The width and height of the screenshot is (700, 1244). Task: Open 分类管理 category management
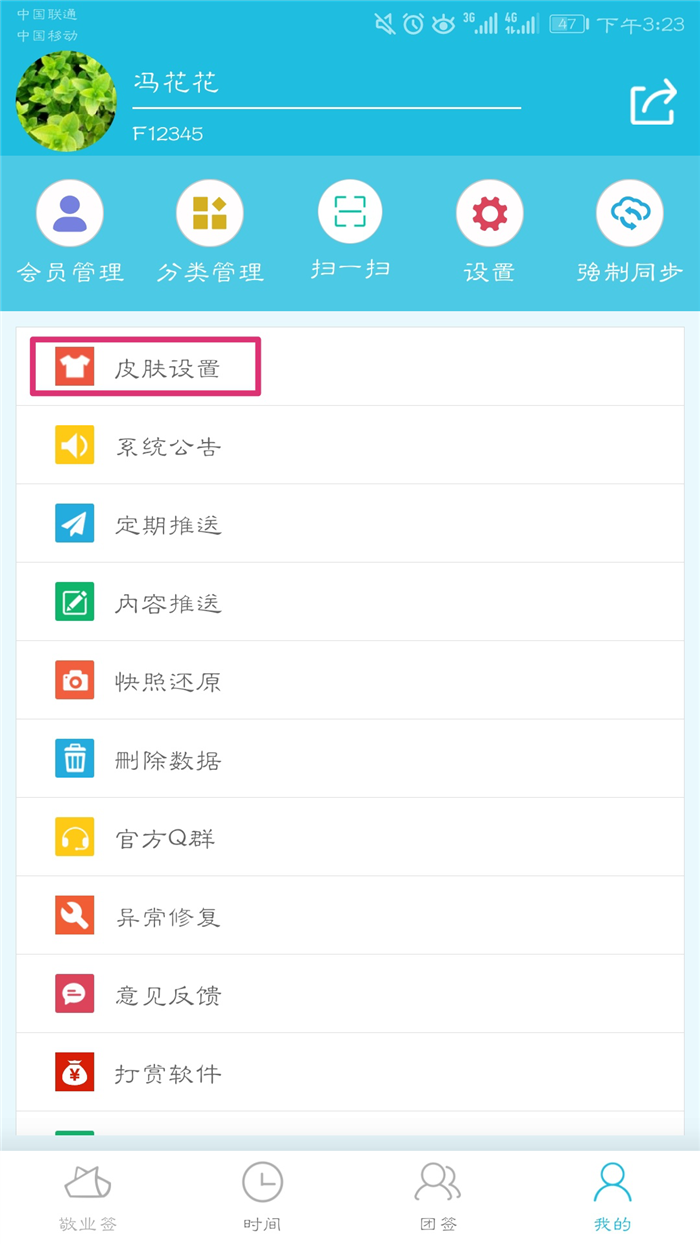click(210, 232)
